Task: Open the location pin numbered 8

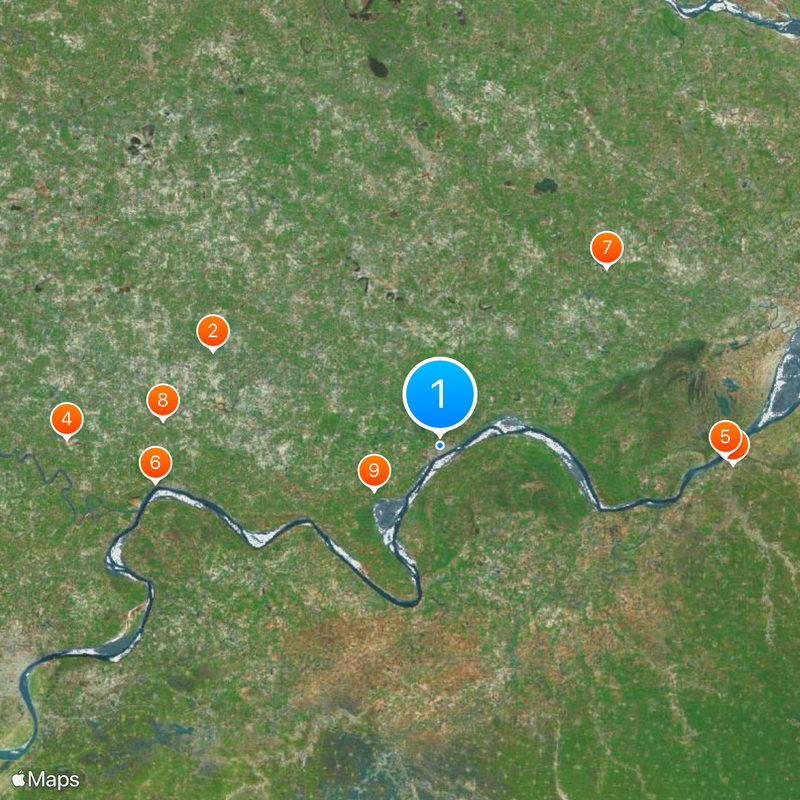Action: click(x=162, y=401)
